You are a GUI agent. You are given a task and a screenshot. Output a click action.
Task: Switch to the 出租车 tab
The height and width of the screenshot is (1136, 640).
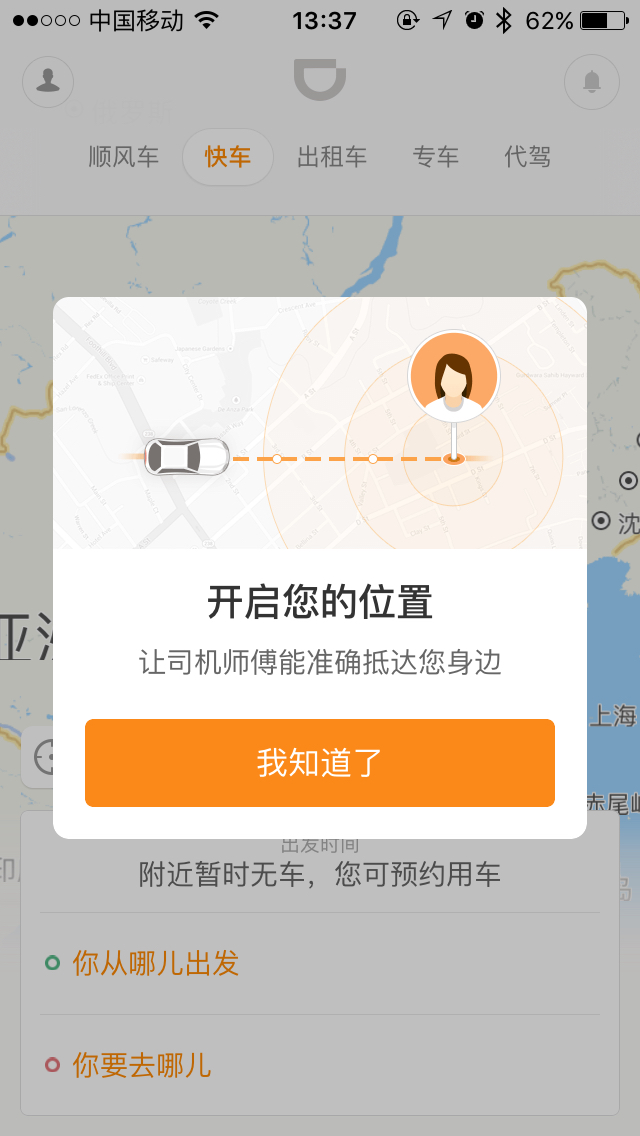click(332, 156)
